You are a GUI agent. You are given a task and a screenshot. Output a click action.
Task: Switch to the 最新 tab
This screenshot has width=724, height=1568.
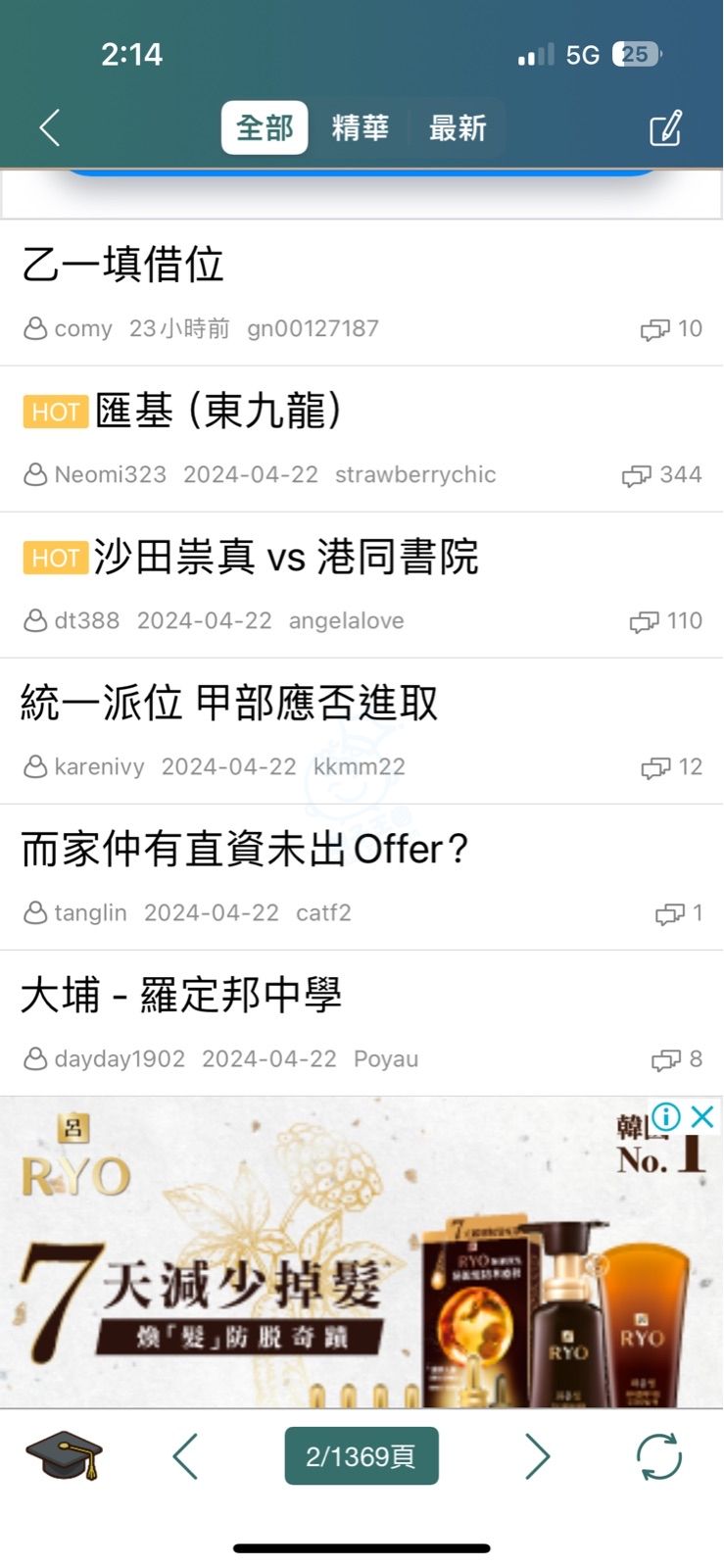point(458,127)
